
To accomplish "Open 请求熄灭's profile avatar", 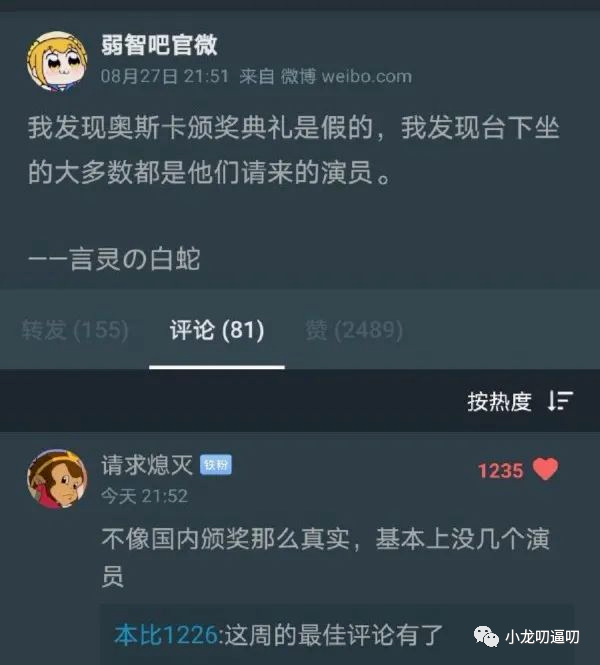I will [57, 478].
